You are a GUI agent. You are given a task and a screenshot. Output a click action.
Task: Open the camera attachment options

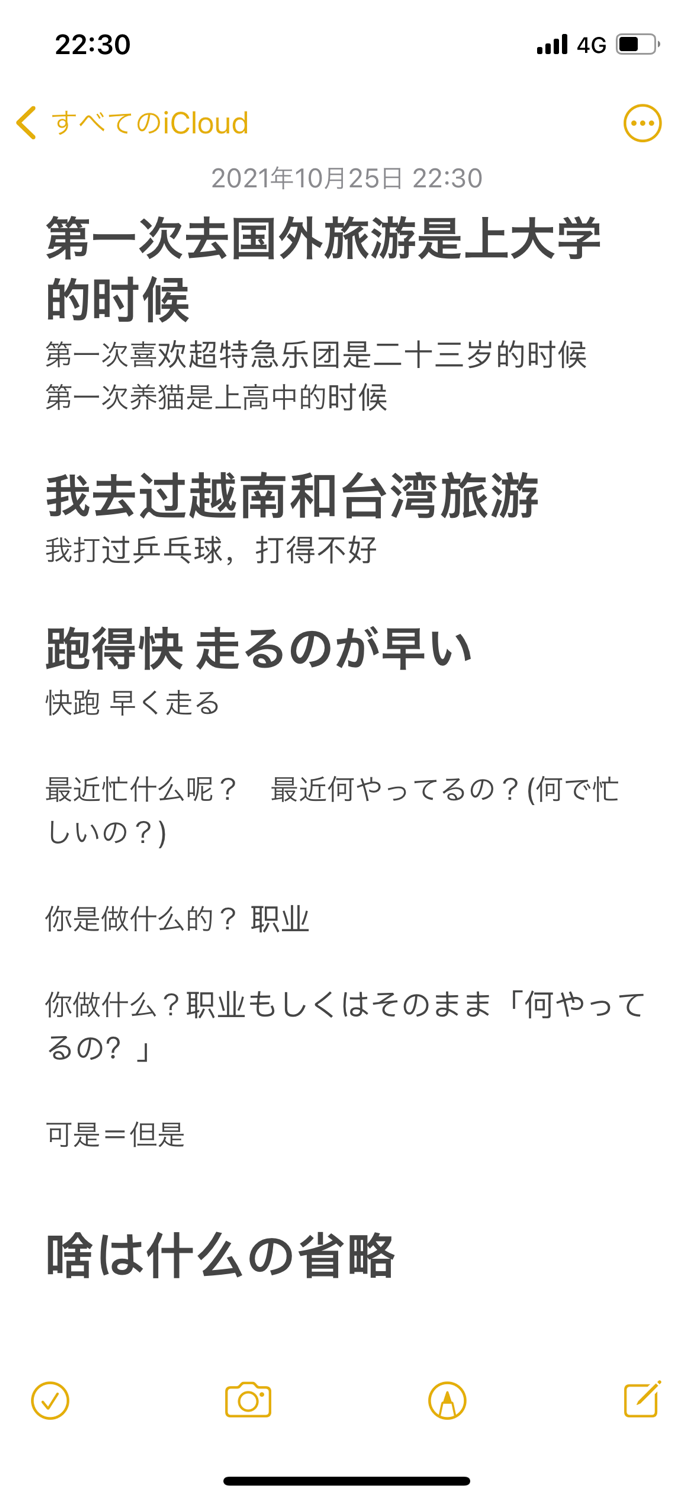click(248, 1400)
